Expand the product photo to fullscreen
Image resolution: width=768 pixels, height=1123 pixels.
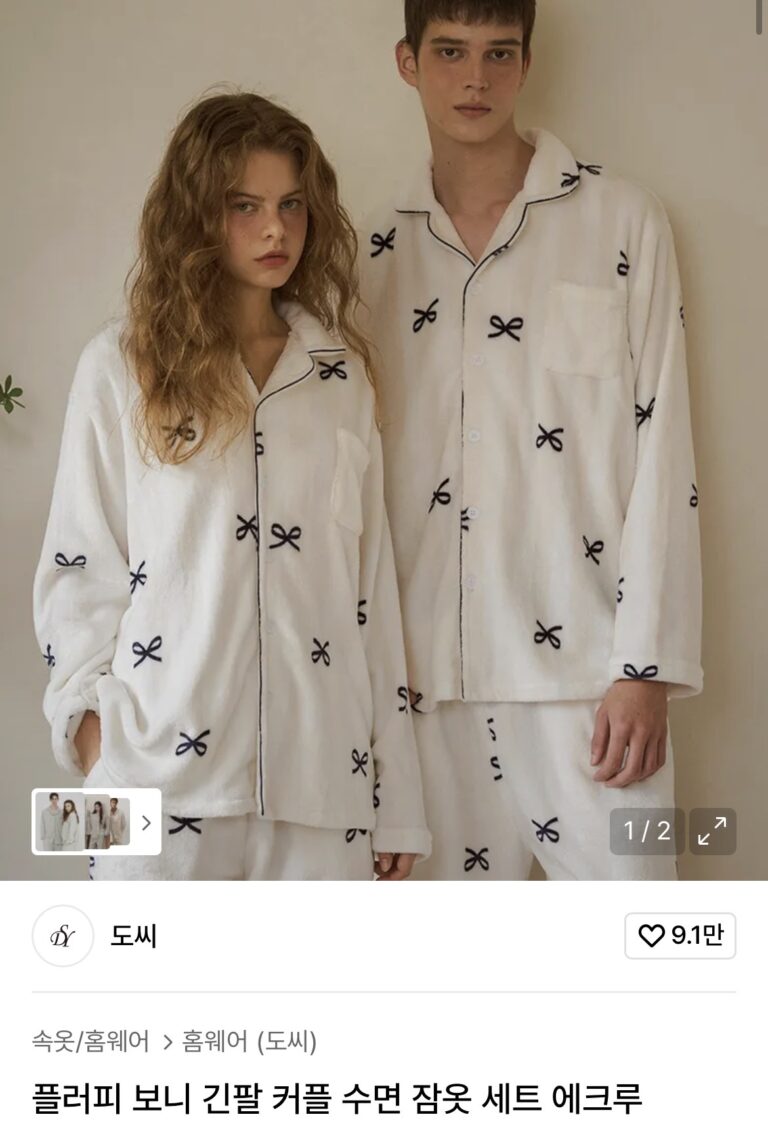712,831
